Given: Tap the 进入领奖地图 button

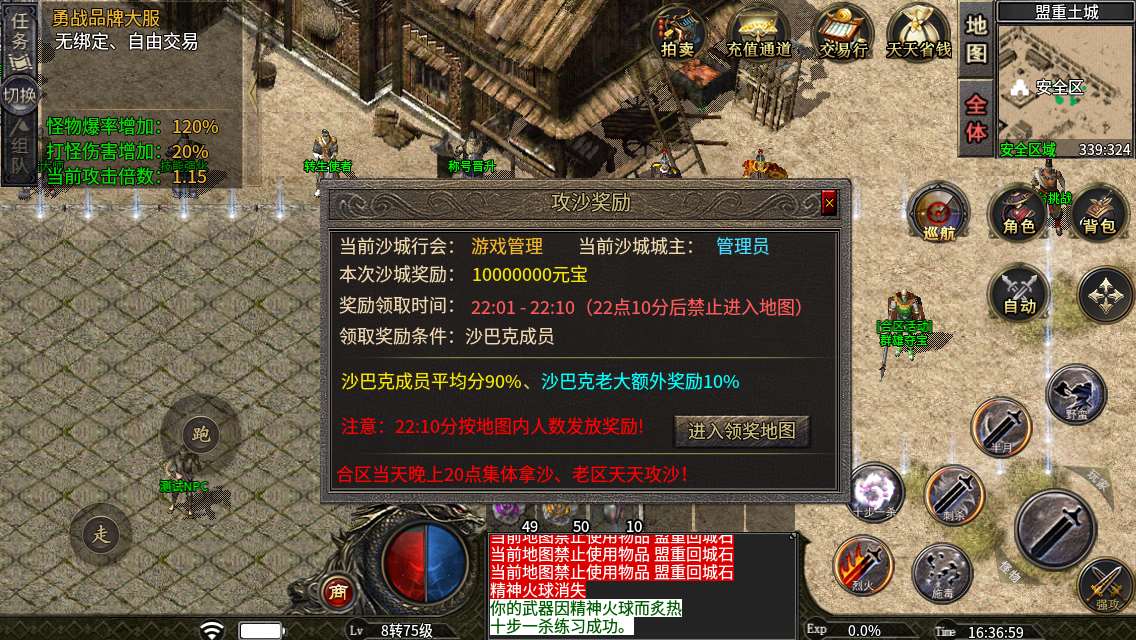Looking at the screenshot, I should pos(742,431).
